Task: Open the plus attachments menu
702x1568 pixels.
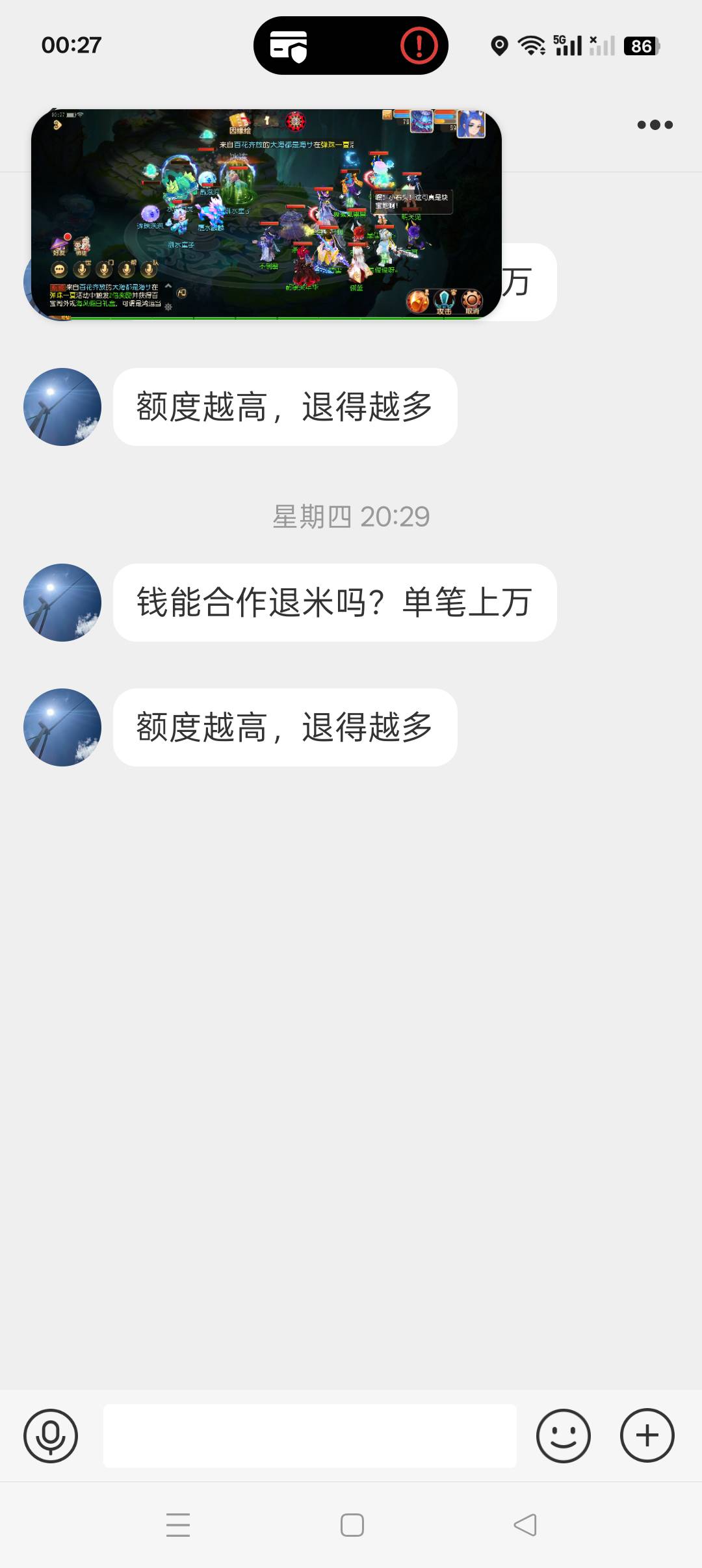Action: coord(647,1435)
